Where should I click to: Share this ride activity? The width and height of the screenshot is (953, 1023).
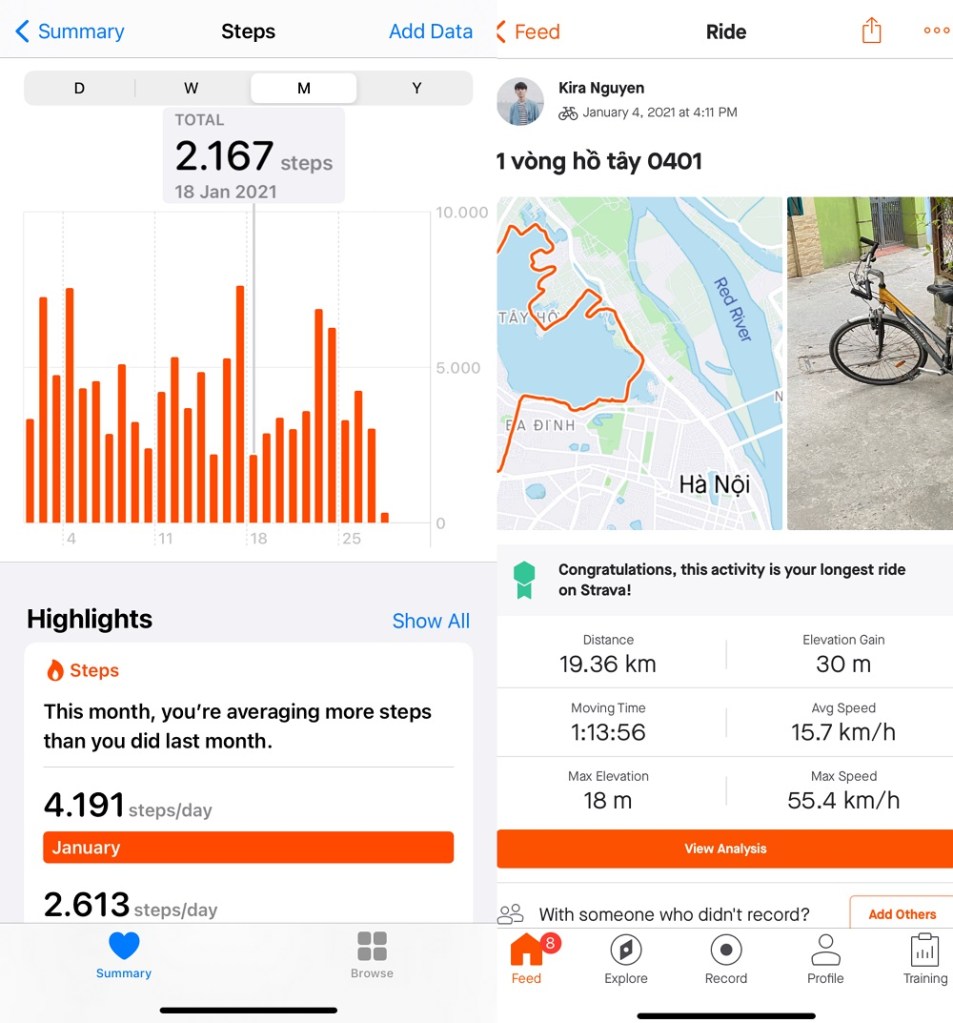(871, 31)
